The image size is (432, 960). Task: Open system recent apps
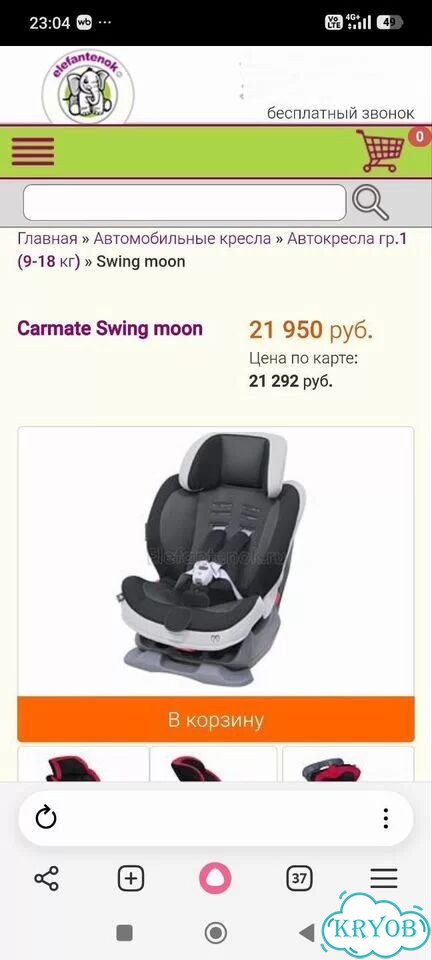coord(124,932)
